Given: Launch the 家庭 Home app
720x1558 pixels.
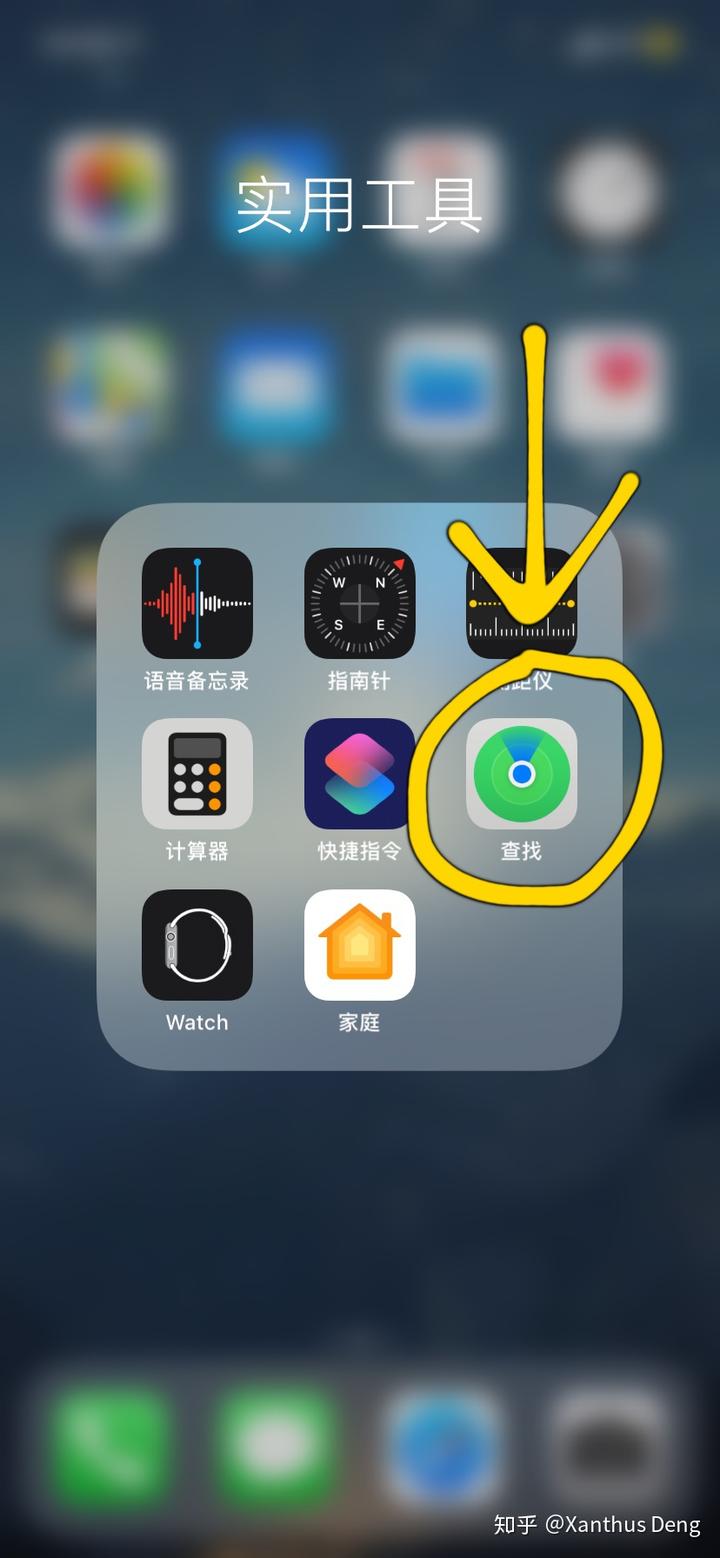Looking at the screenshot, I should tap(359, 945).
